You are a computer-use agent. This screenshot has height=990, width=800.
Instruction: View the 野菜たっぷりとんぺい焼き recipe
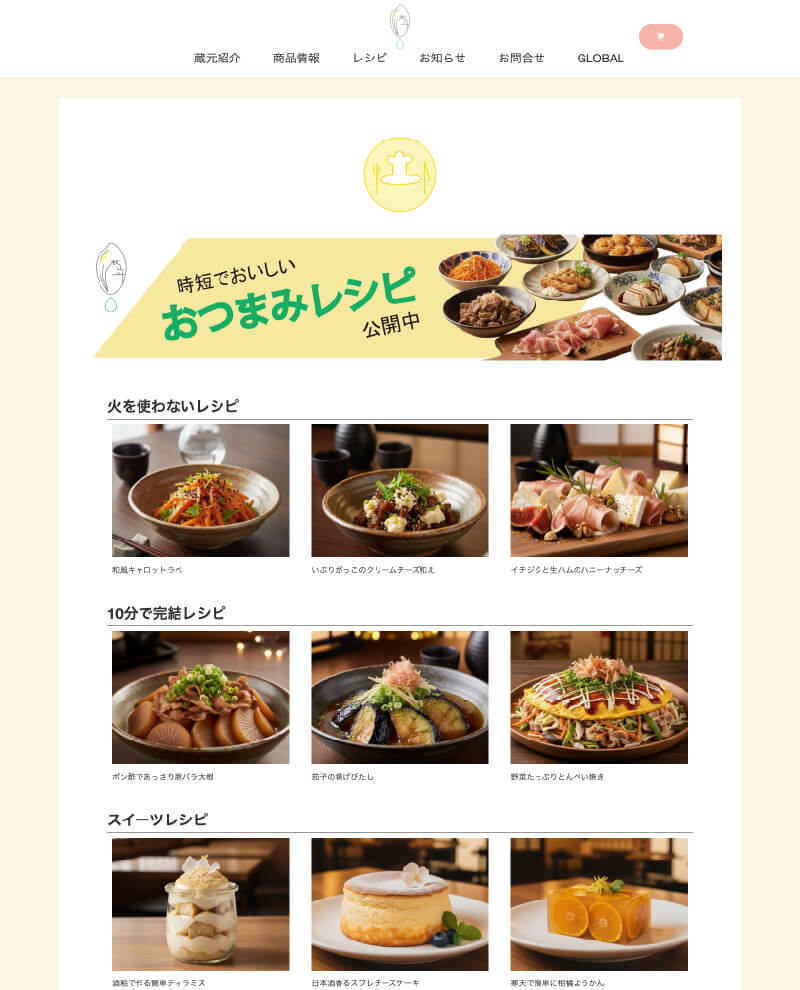tap(599, 697)
